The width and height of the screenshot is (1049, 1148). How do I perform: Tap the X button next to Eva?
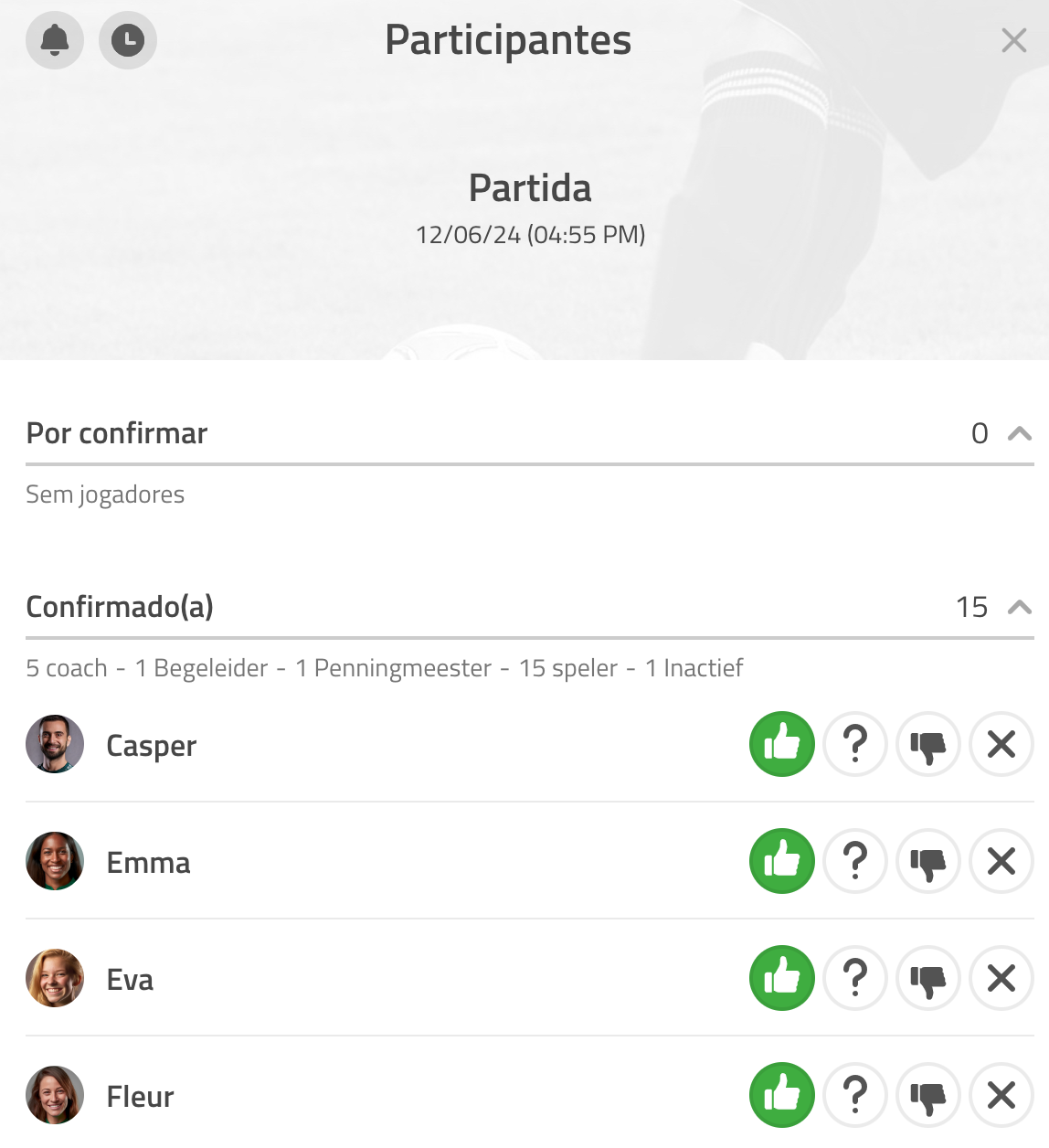point(1001,978)
